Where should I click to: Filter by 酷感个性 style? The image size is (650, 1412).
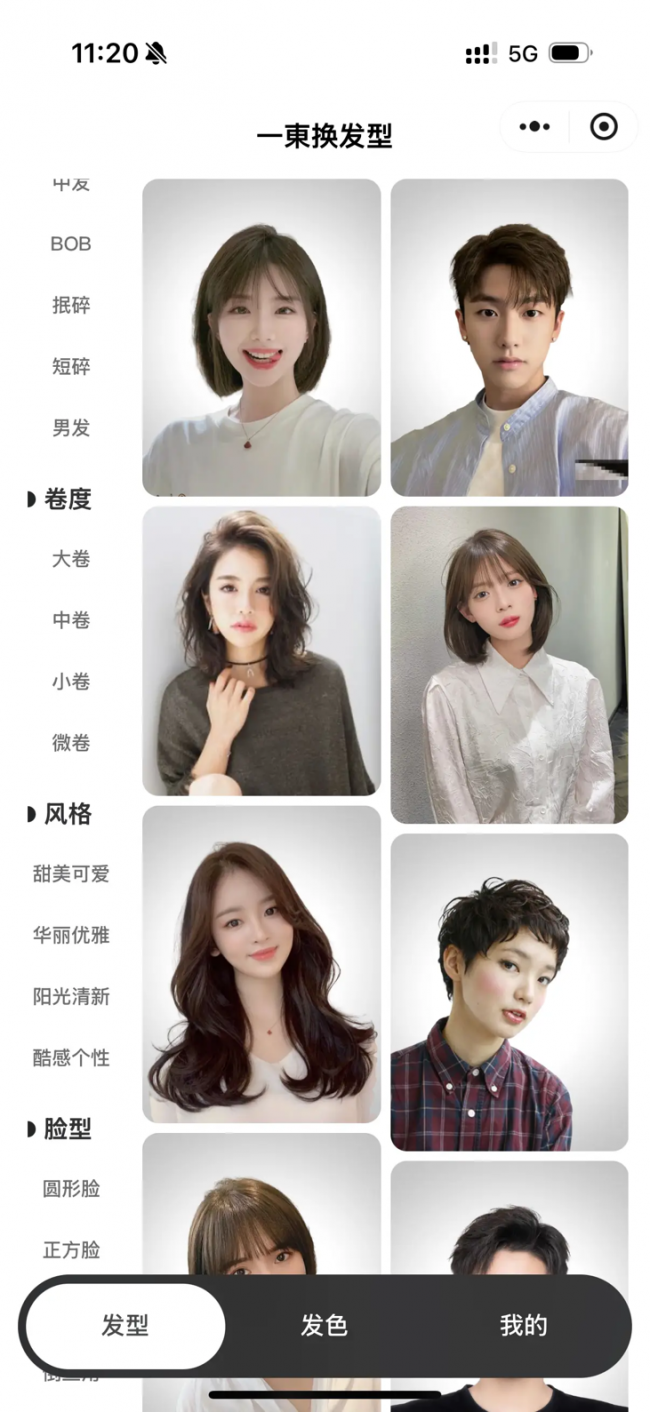(x=71, y=1058)
